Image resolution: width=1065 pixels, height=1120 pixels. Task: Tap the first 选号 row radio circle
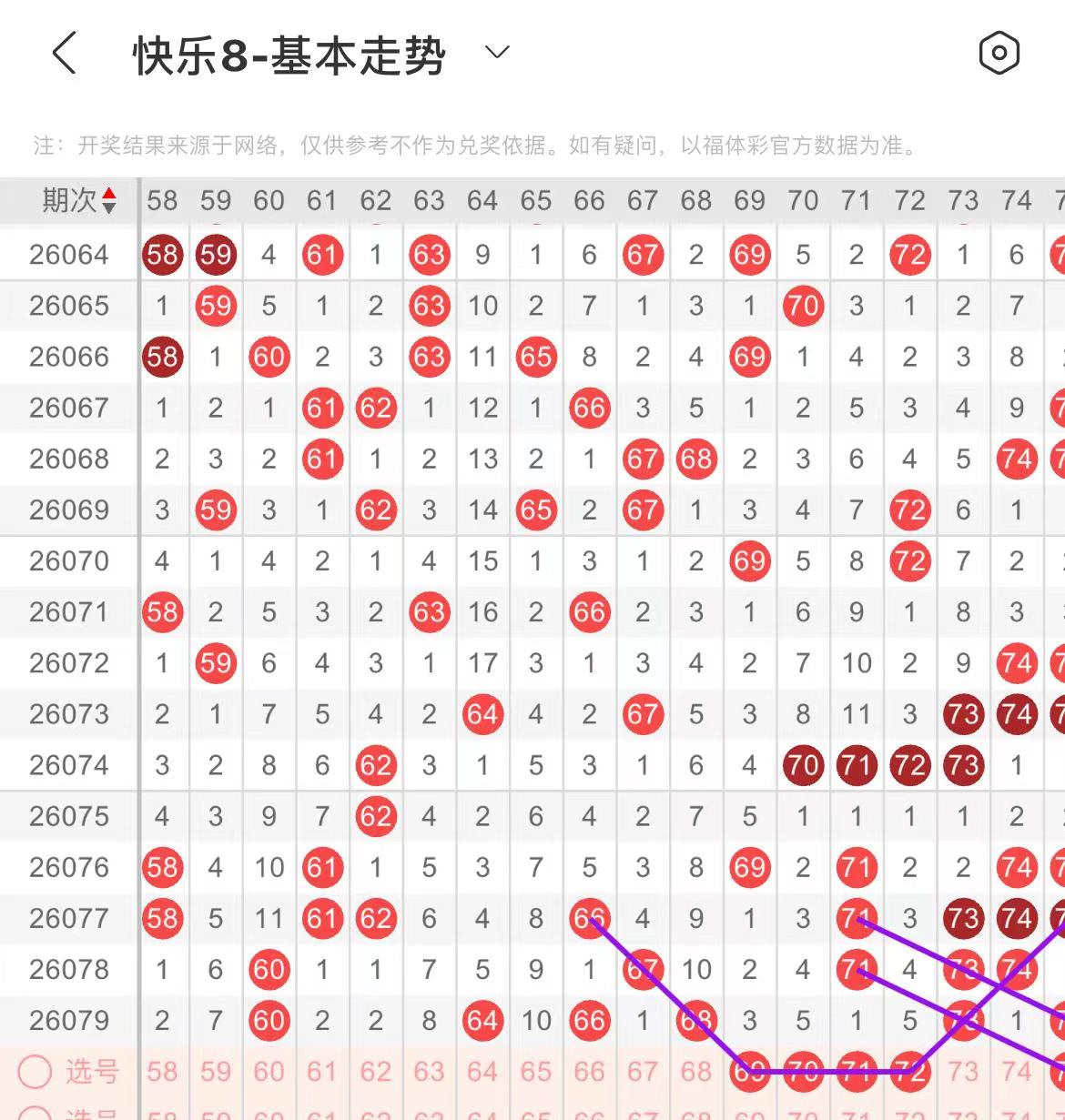pos(35,1072)
